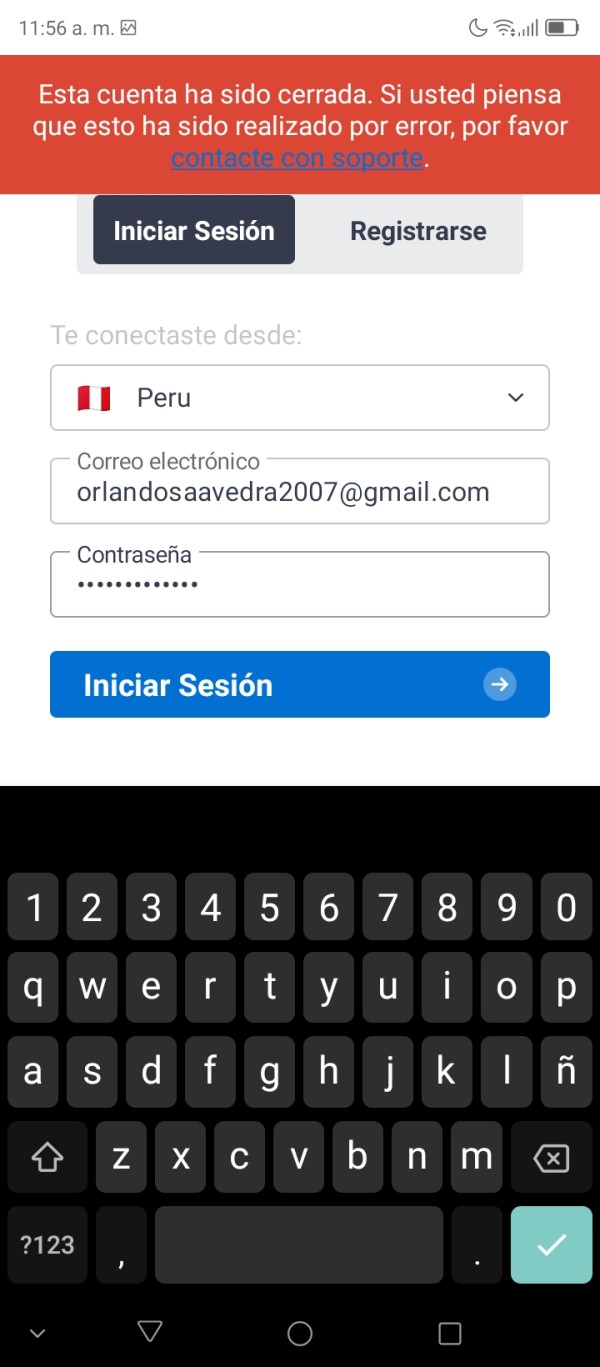Open the contacte con soporte link
The height and width of the screenshot is (1367, 600).
pyautogui.click(x=297, y=158)
